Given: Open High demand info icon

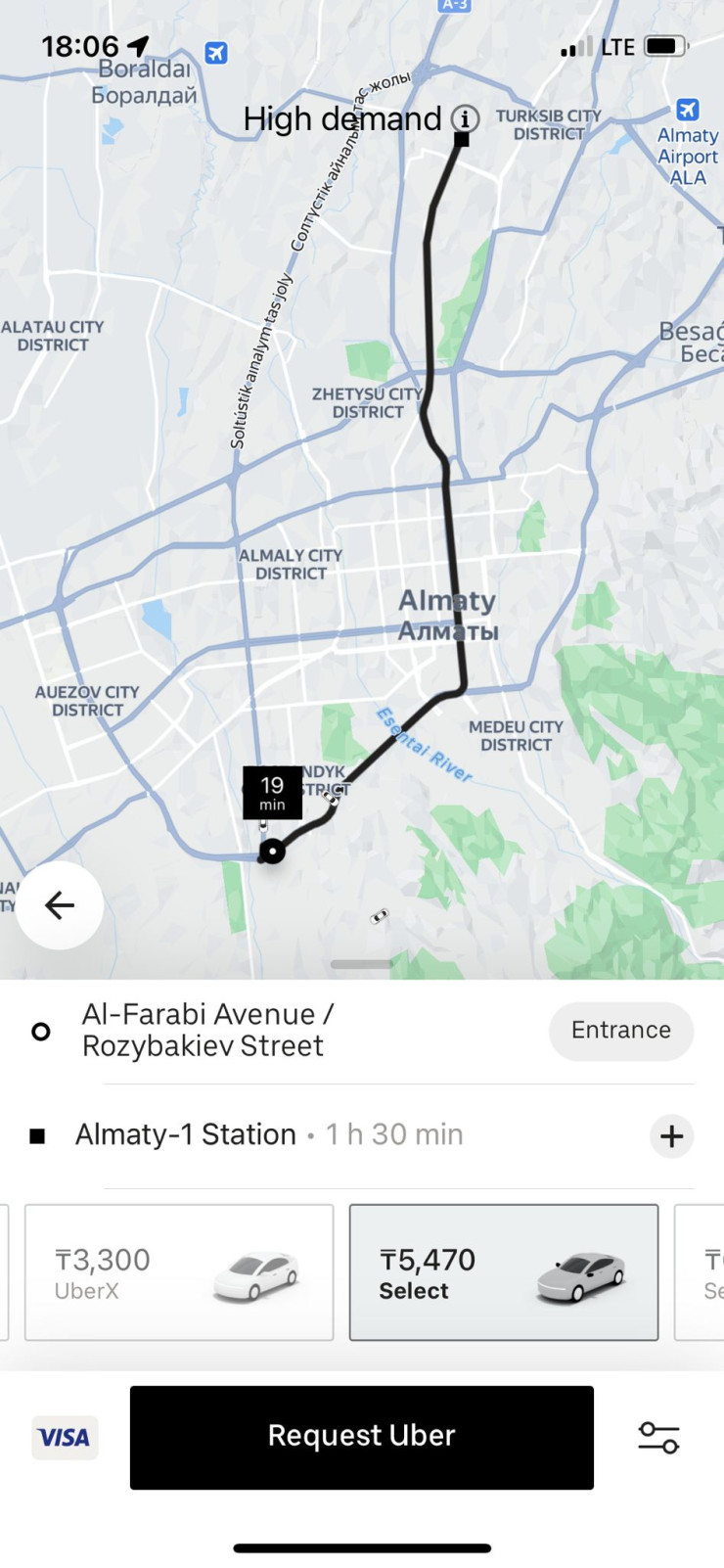Looking at the screenshot, I should point(465,119).
